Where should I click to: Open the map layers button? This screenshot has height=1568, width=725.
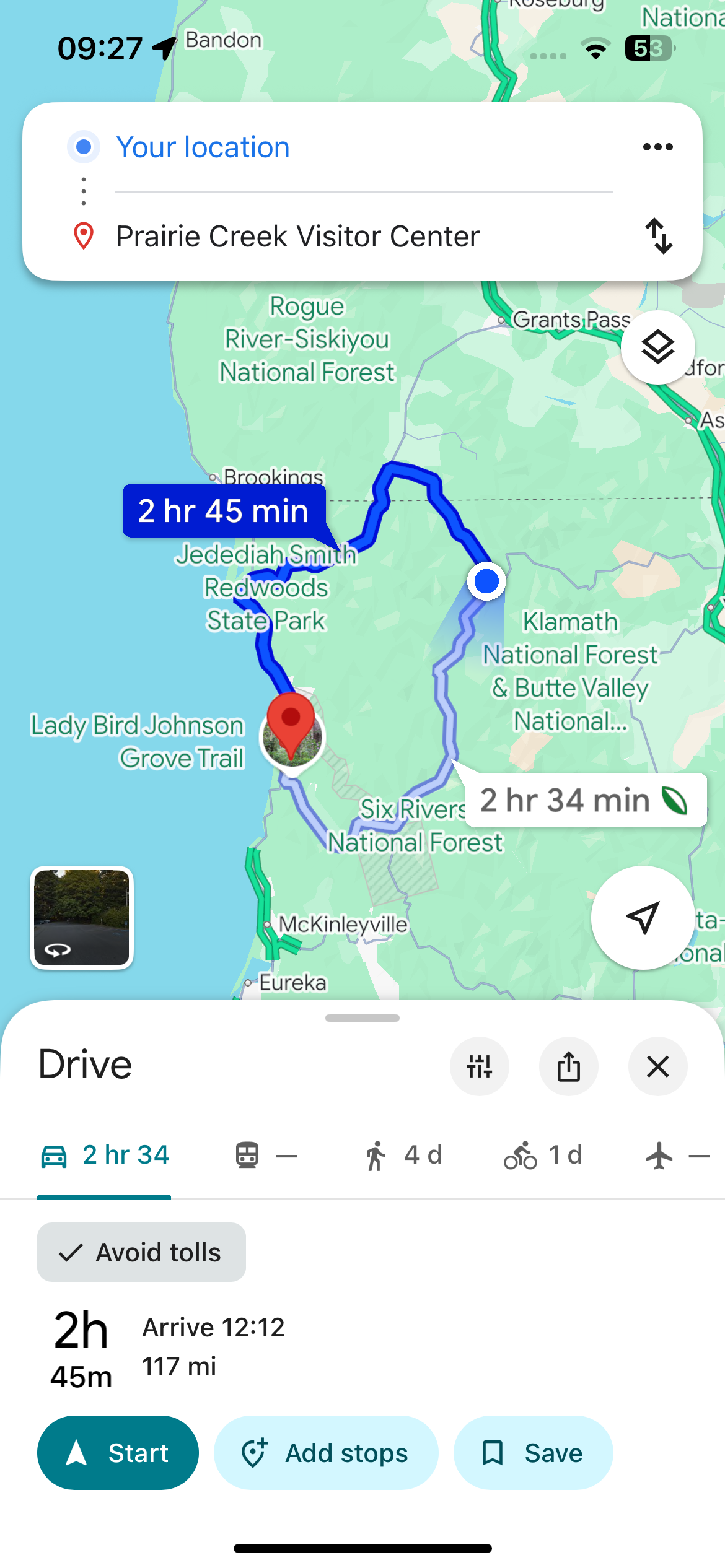click(x=657, y=347)
